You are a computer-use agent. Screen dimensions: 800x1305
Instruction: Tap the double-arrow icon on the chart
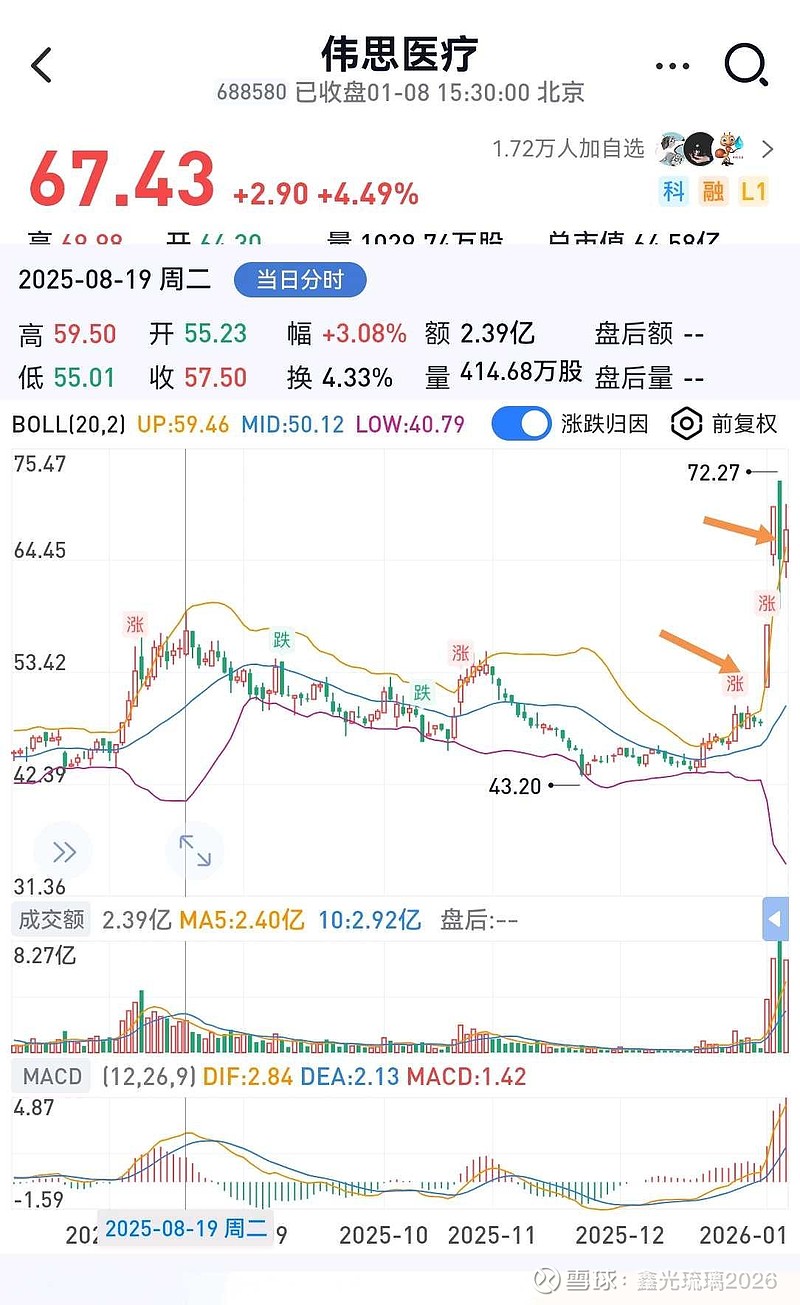64,852
